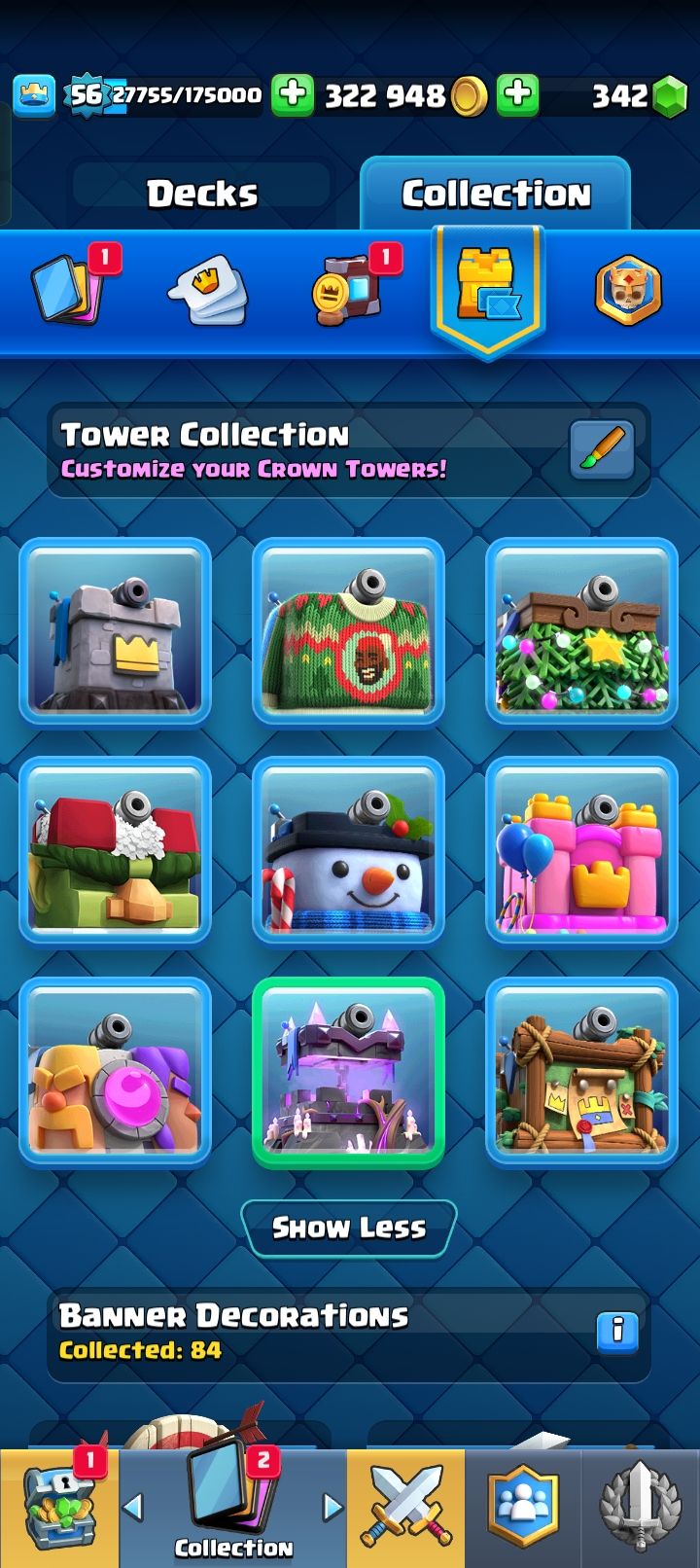Screen dimensions: 700x1568
Task: Select the pink bouncy castle tower skin
Action: 581,850
